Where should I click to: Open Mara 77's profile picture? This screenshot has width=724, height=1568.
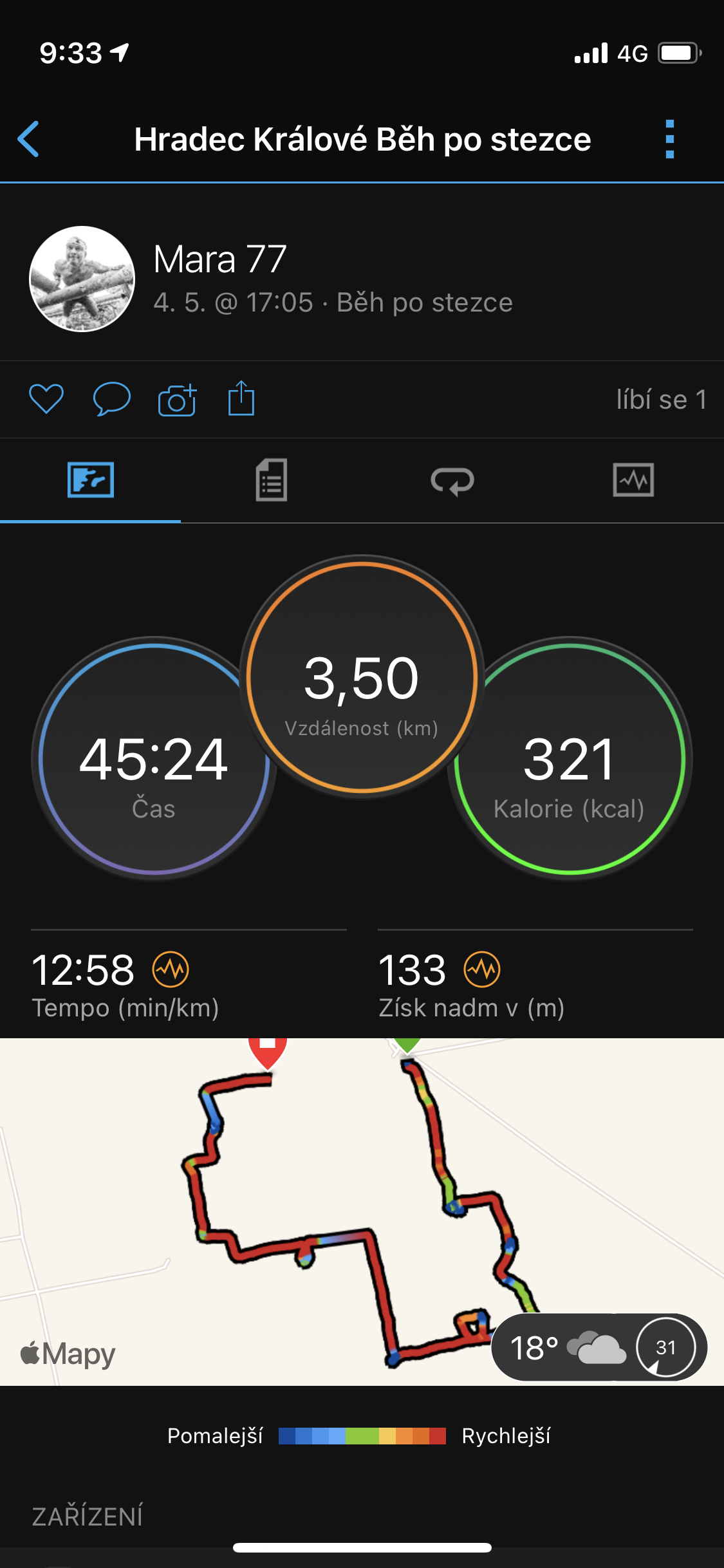point(82,279)
